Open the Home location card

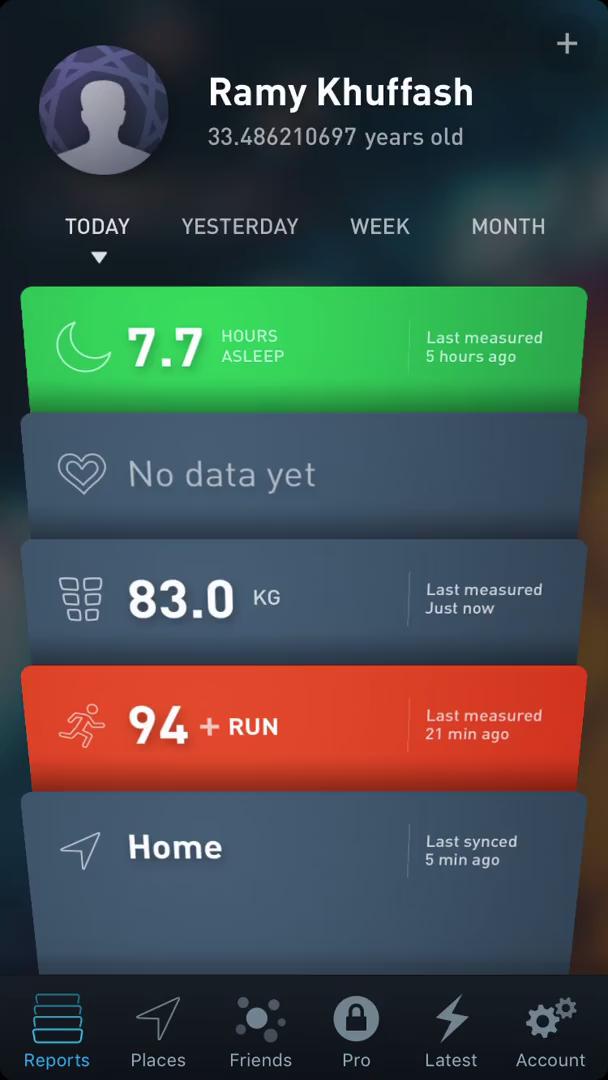tap(303, 850)
